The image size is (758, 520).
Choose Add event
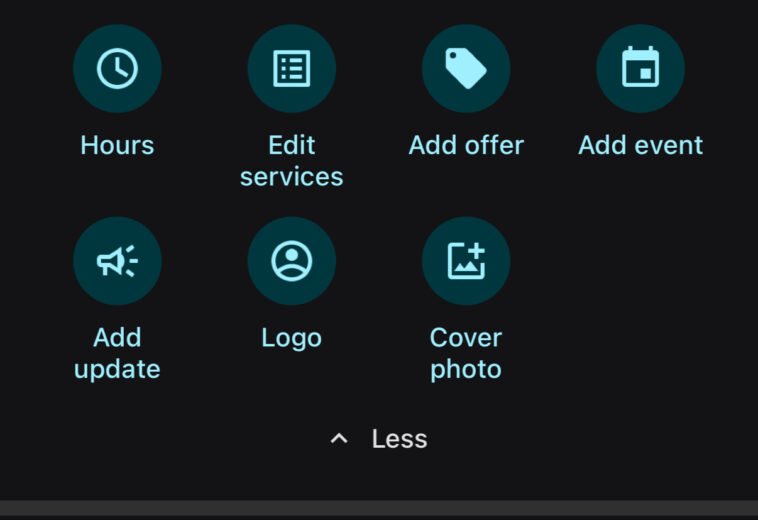click(x=640, y=69)
